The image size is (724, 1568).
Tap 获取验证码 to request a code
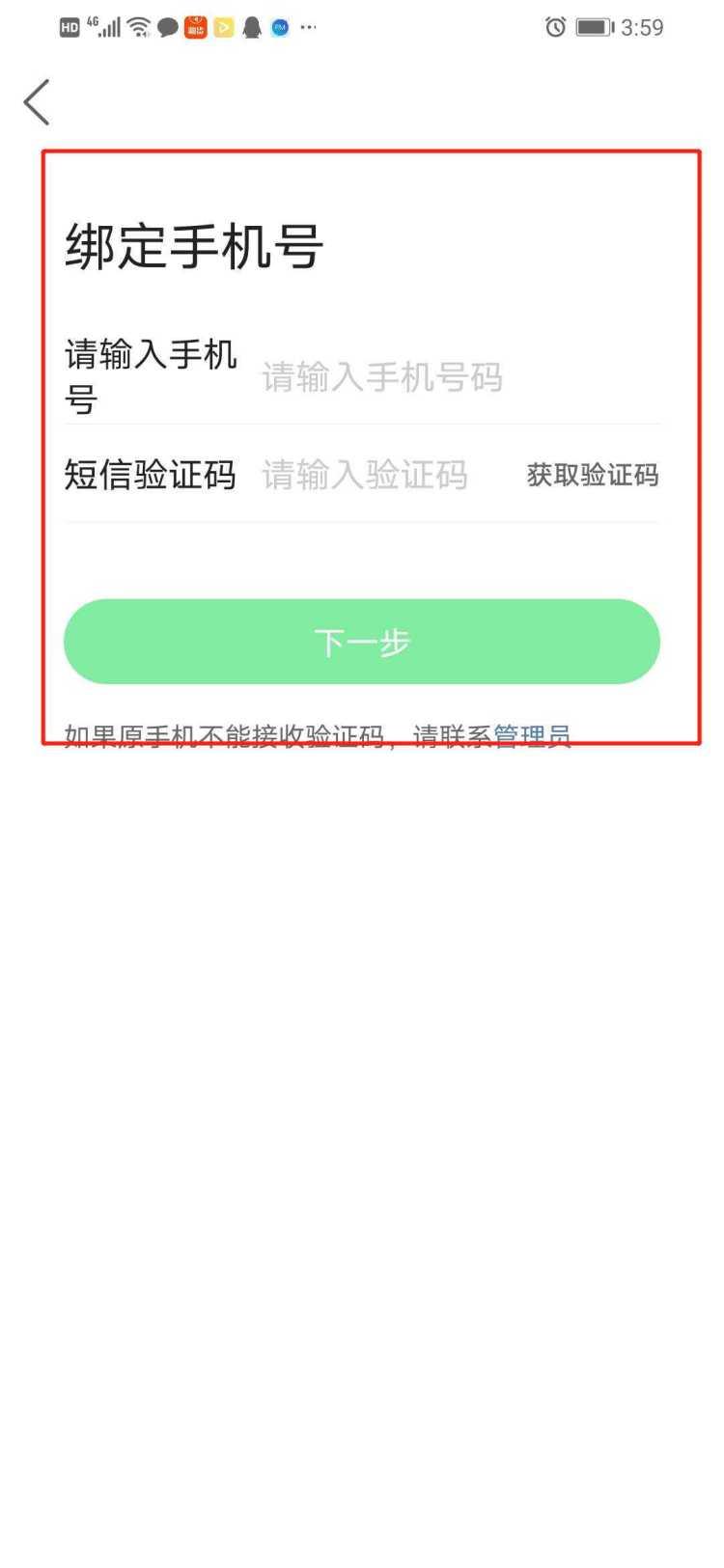point(592,475)
